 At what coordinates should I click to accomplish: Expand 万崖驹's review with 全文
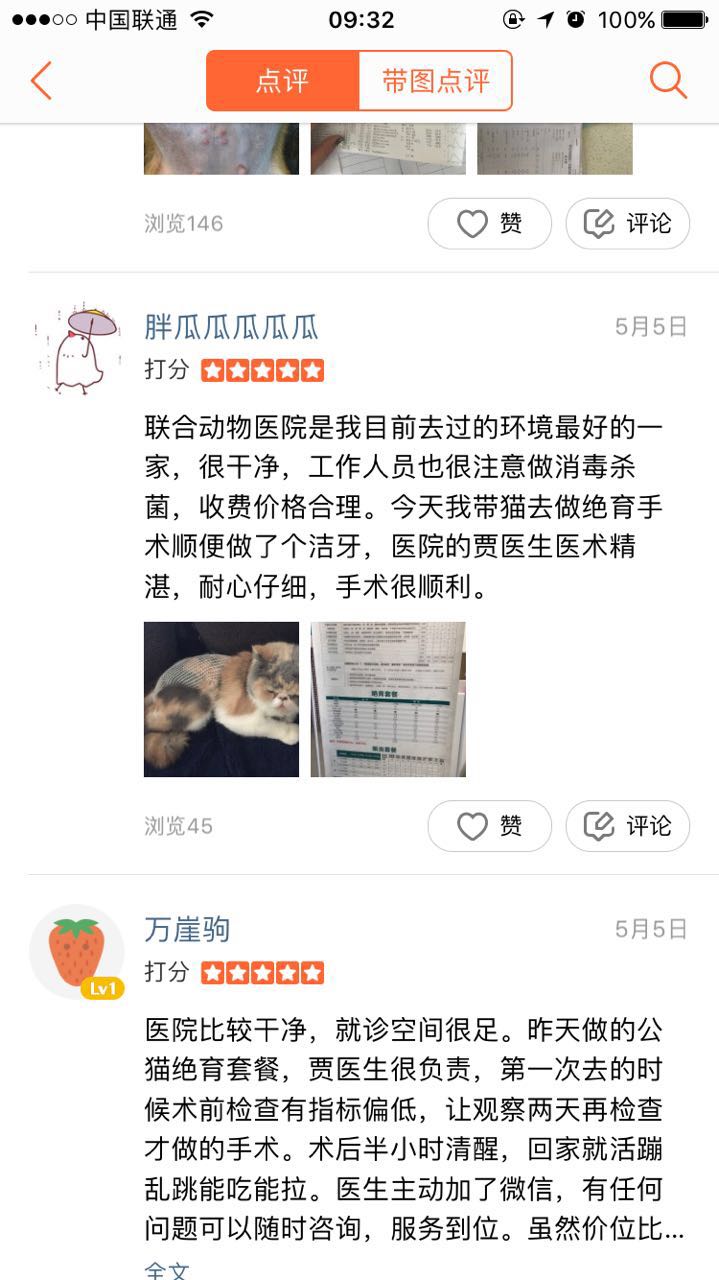tap(166, 1270)
